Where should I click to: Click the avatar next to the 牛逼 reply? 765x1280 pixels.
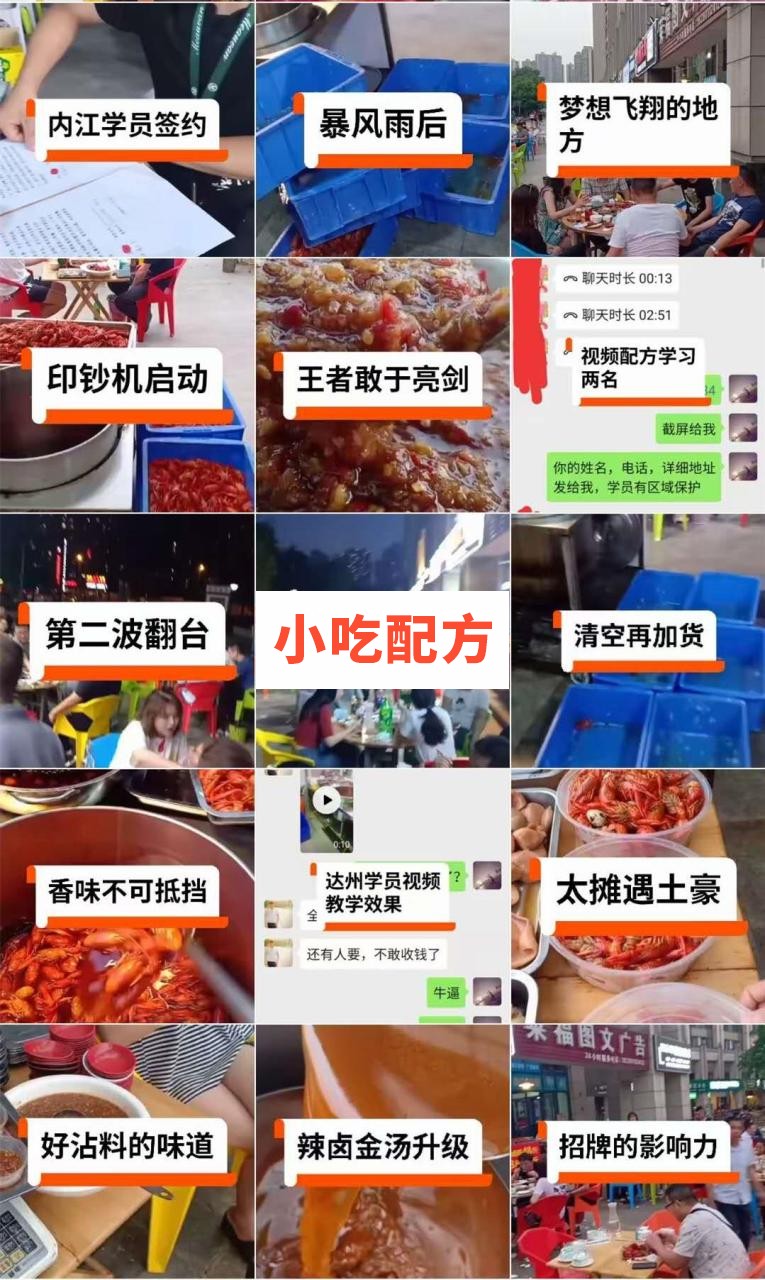click(x=486, y=992)
